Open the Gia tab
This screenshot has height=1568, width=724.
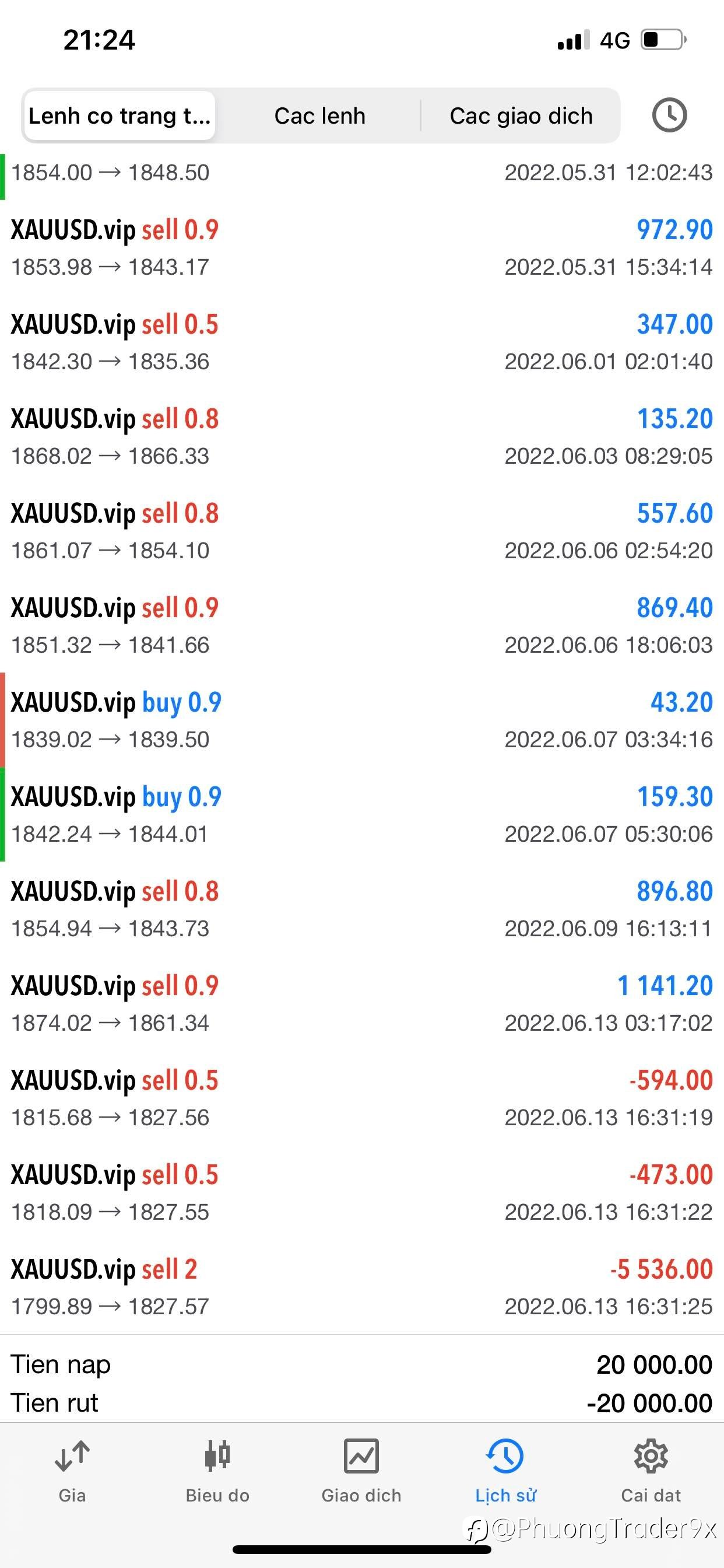click(x=72, y=1472)
